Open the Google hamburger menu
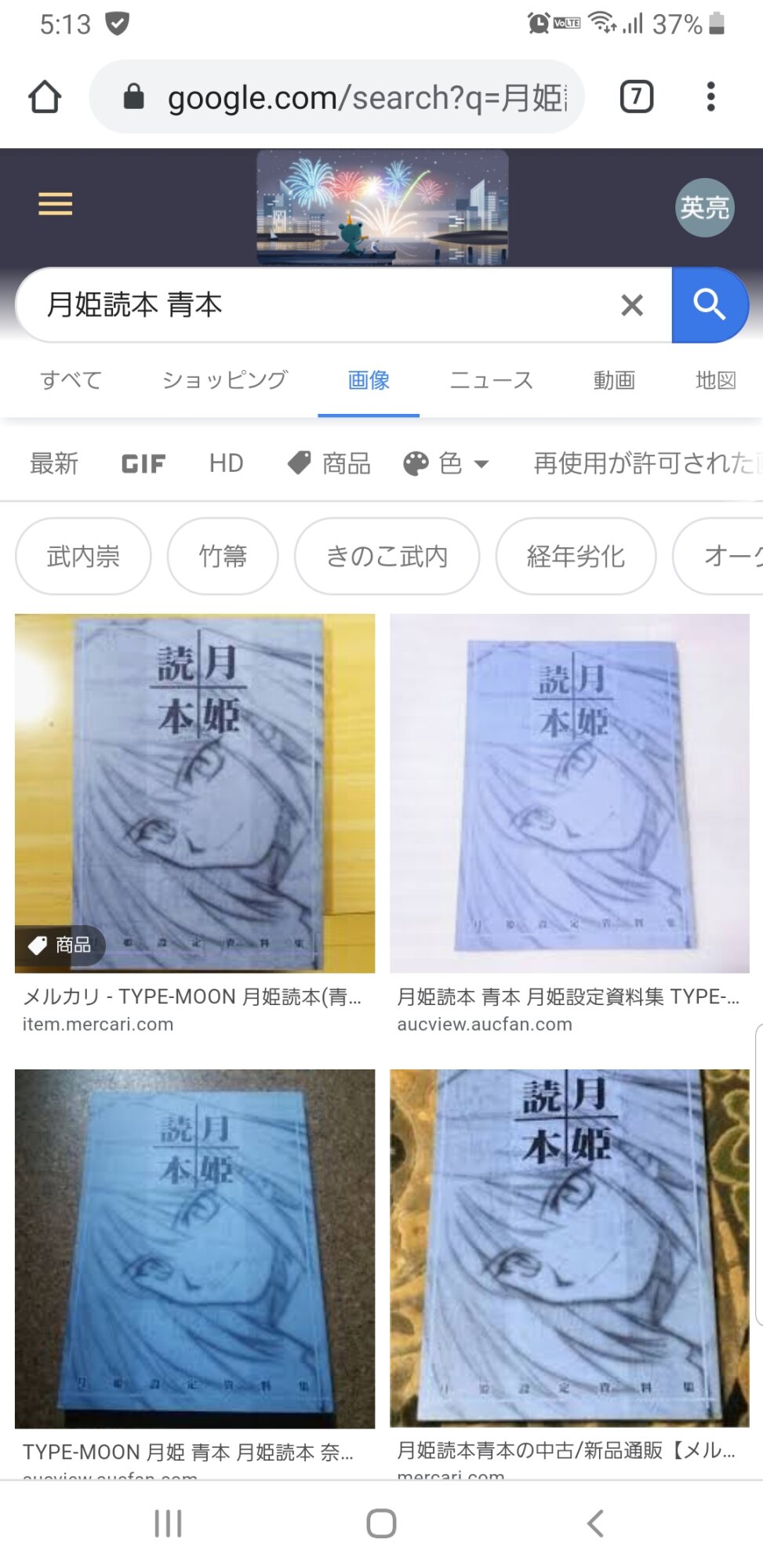The width and height of the screenshot is (763, 1568). [55, 204]
